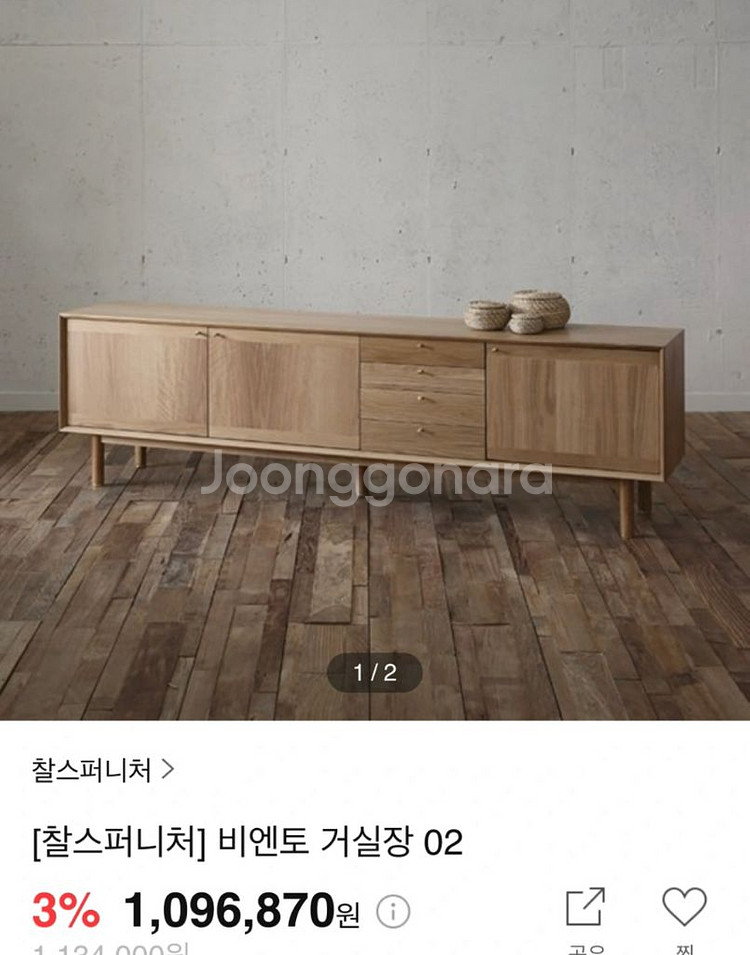Viewport: 750px width, 955px height.
Task: Open the price info icon
Action: pos(393,911)
